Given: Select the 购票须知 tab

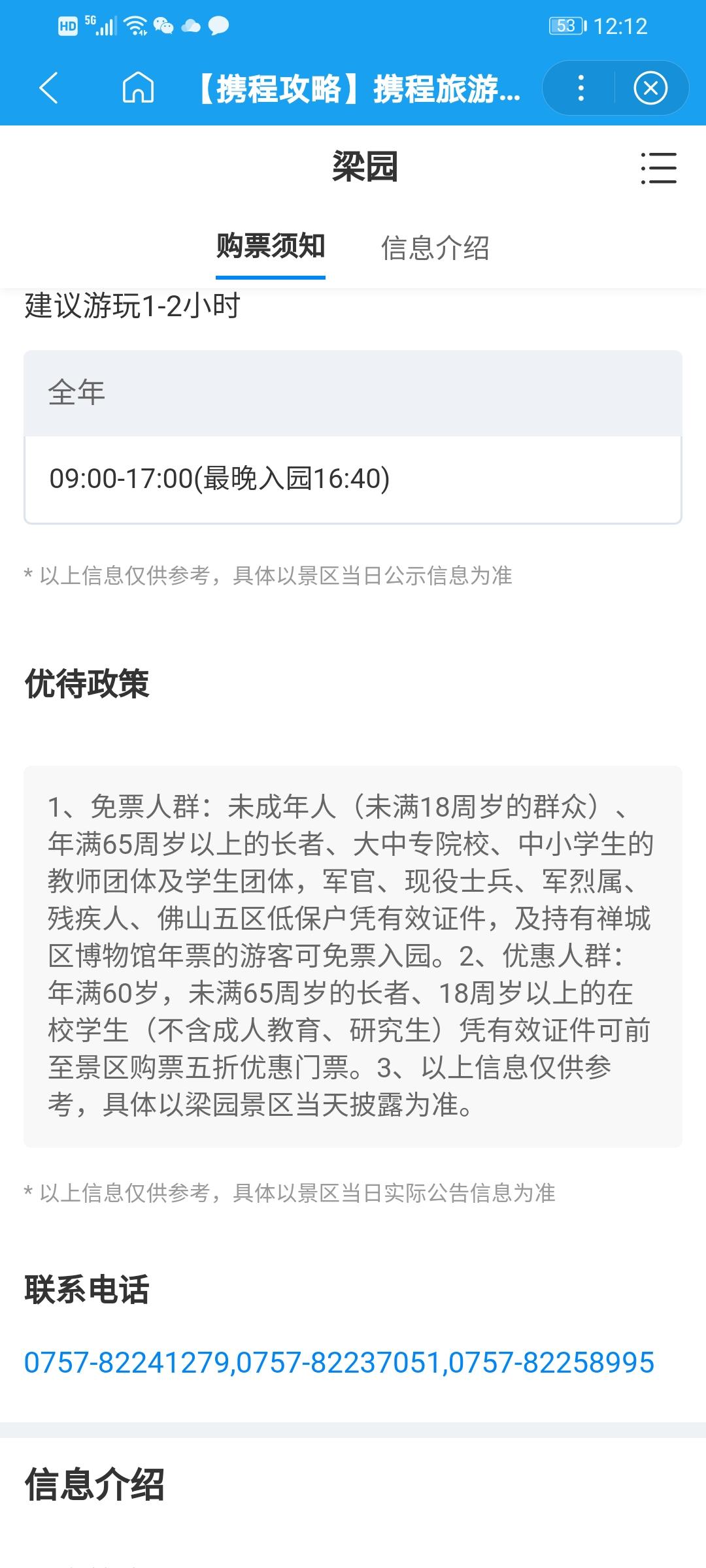Looking at the screenshot, I should coord(271,247).
